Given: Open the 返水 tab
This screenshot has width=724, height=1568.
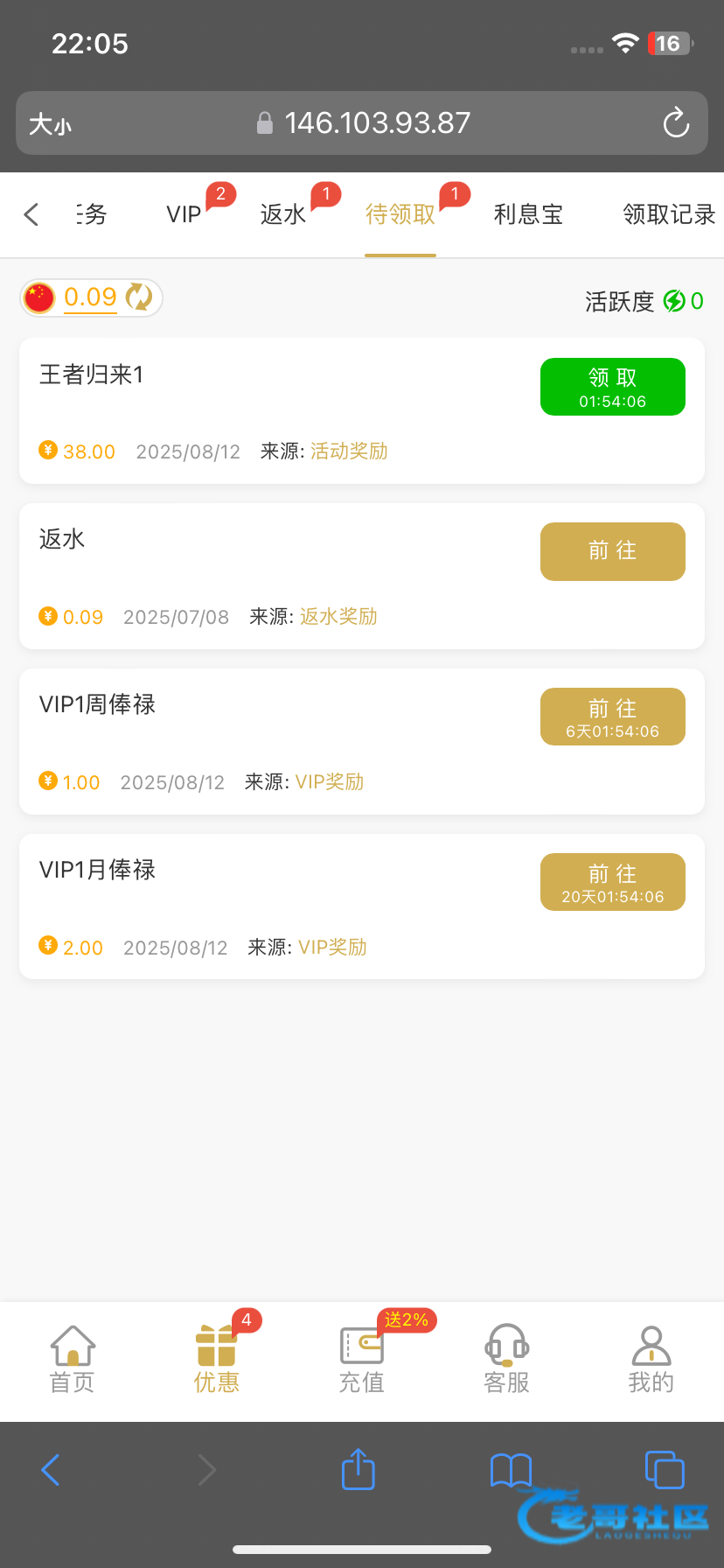Looking at the screenshot, I should click(283, 214).
